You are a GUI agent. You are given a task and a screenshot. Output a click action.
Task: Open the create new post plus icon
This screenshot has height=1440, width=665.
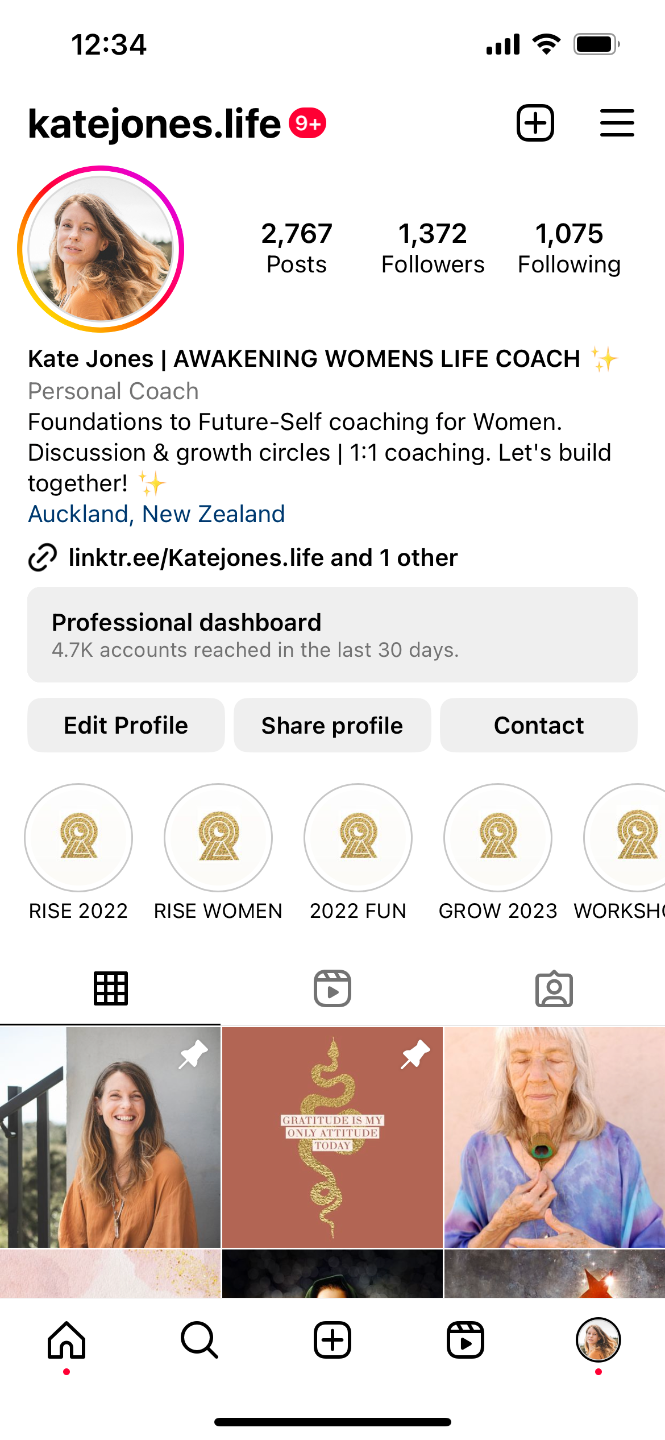point(535,124)
